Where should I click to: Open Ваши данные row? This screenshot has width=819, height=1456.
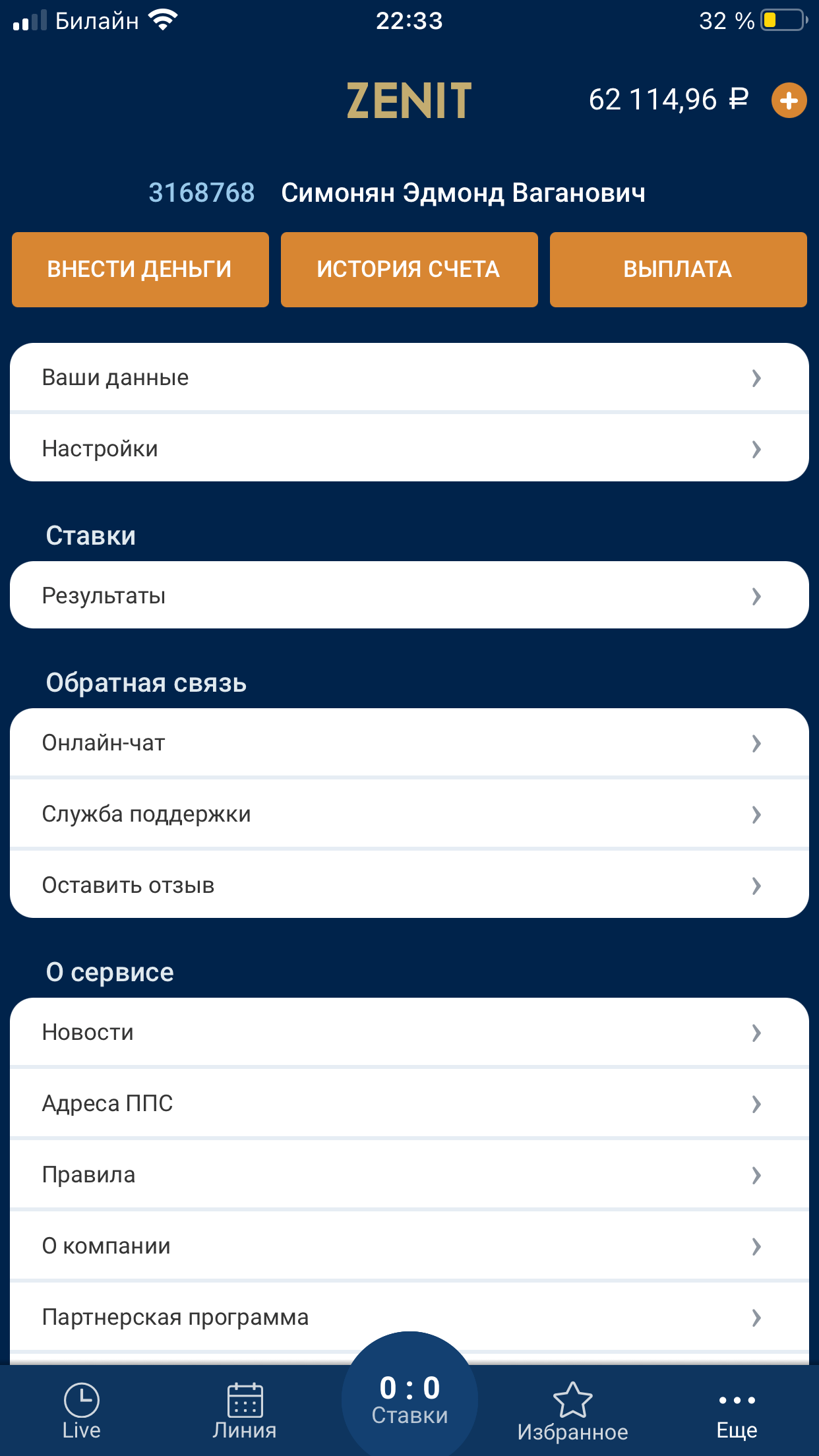tap(409, 378)
